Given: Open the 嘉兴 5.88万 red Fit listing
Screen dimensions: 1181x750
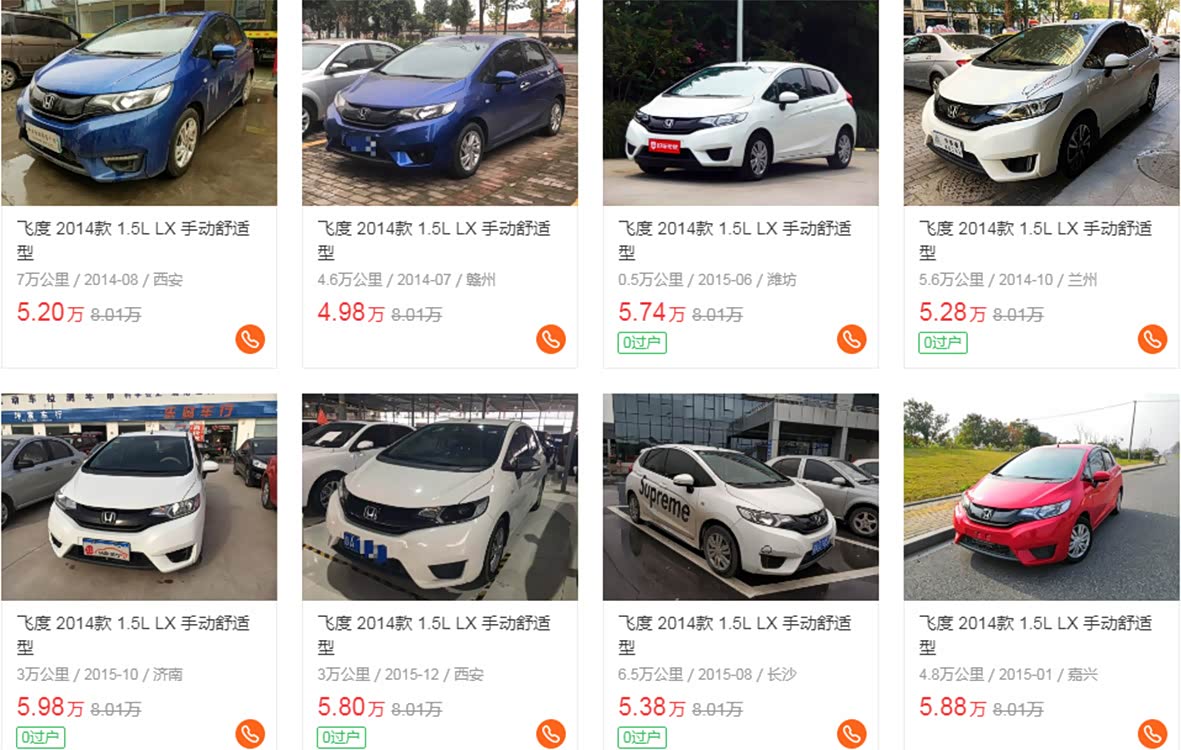Looking at the screenshot, I should tap(1041, 497).
